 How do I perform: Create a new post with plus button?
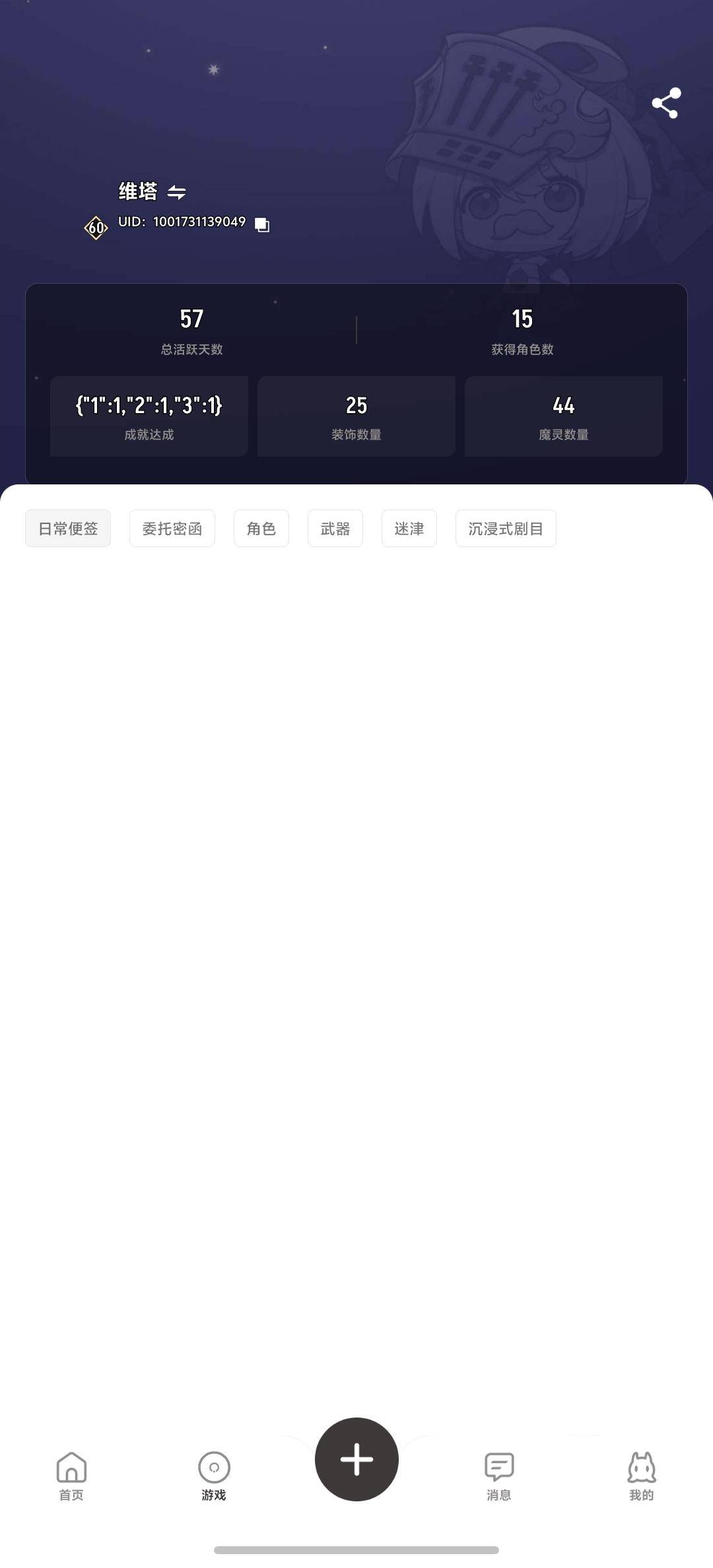[356, 1459]
